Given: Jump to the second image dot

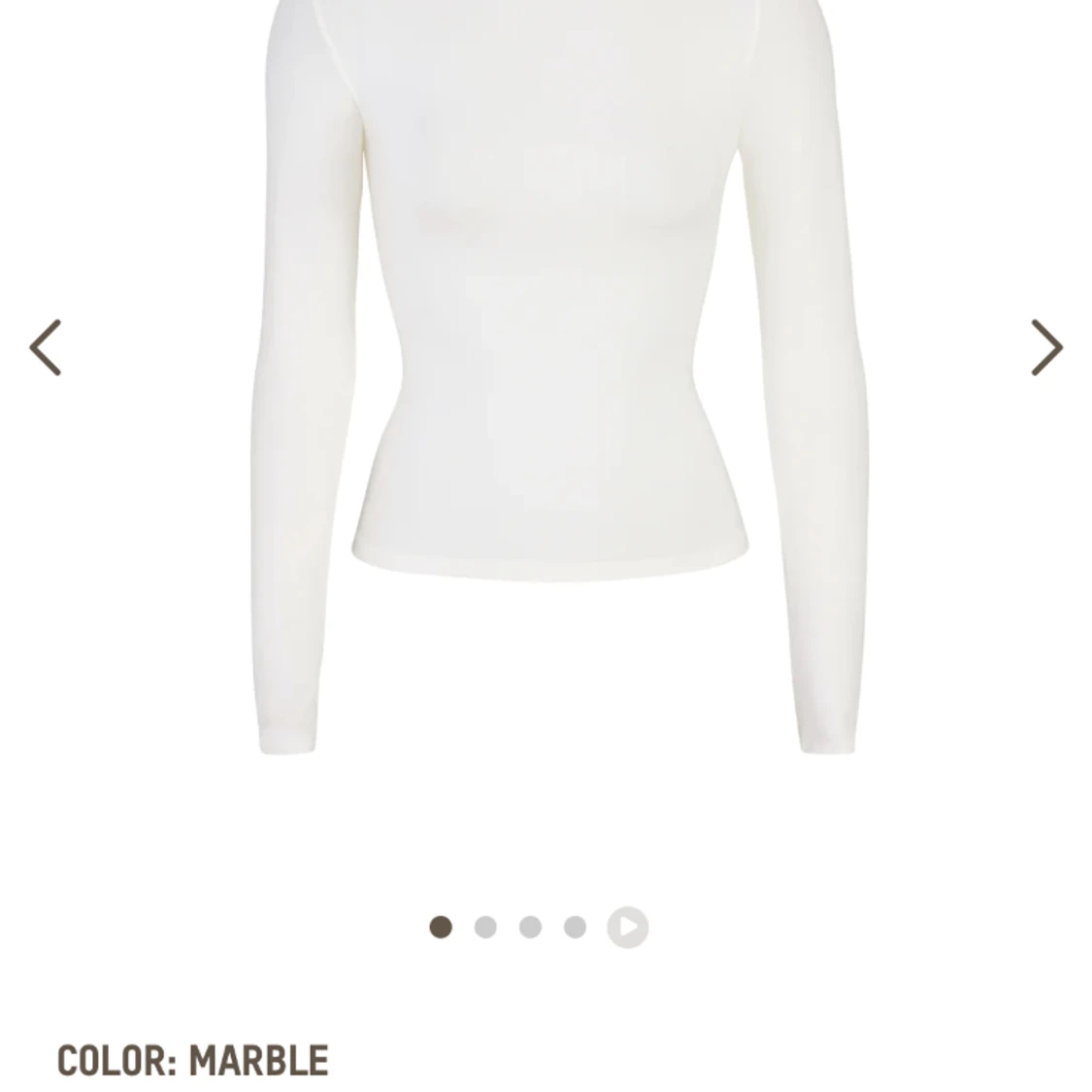Looking at the screenshot, I should click(x=485, y=927).
